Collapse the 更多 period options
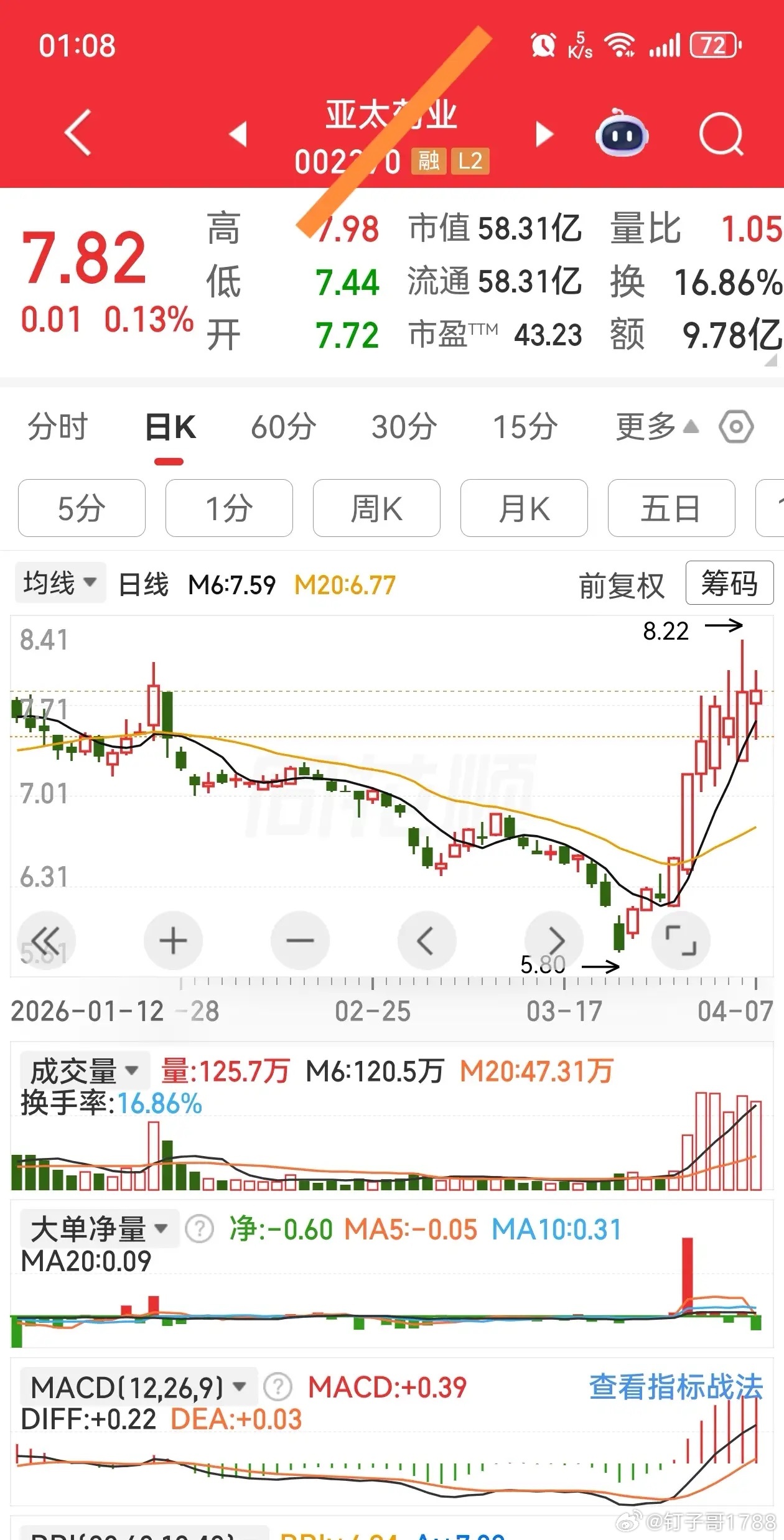 point(657,427)
